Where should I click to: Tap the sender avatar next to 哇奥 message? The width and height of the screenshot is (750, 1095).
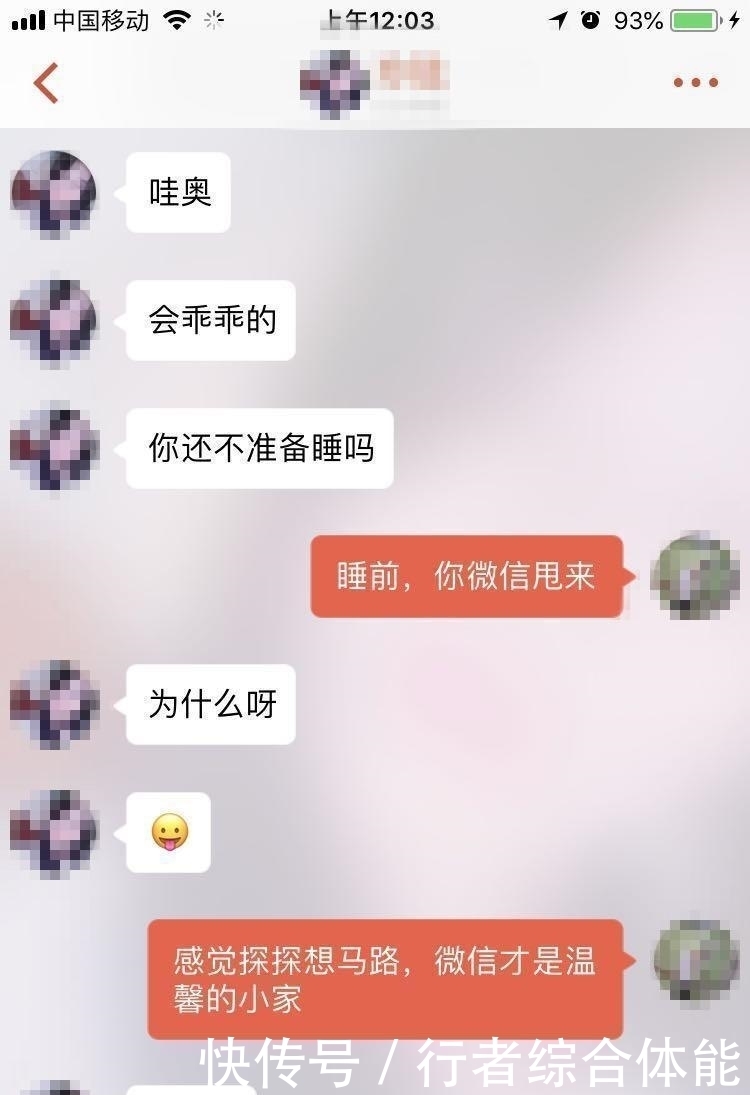pos(53,192)
